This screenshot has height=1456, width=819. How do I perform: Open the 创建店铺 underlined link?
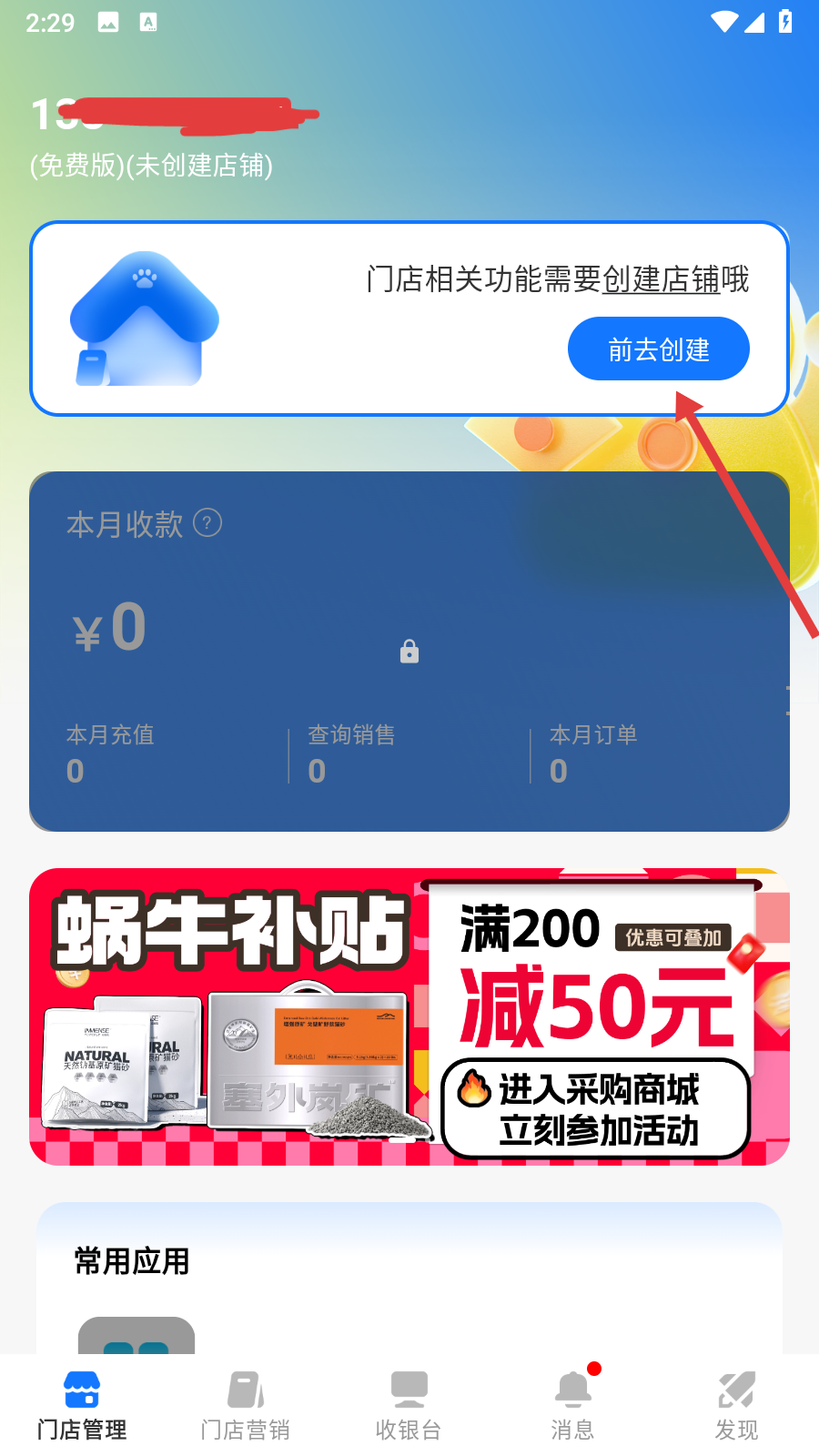pos(661,279)
